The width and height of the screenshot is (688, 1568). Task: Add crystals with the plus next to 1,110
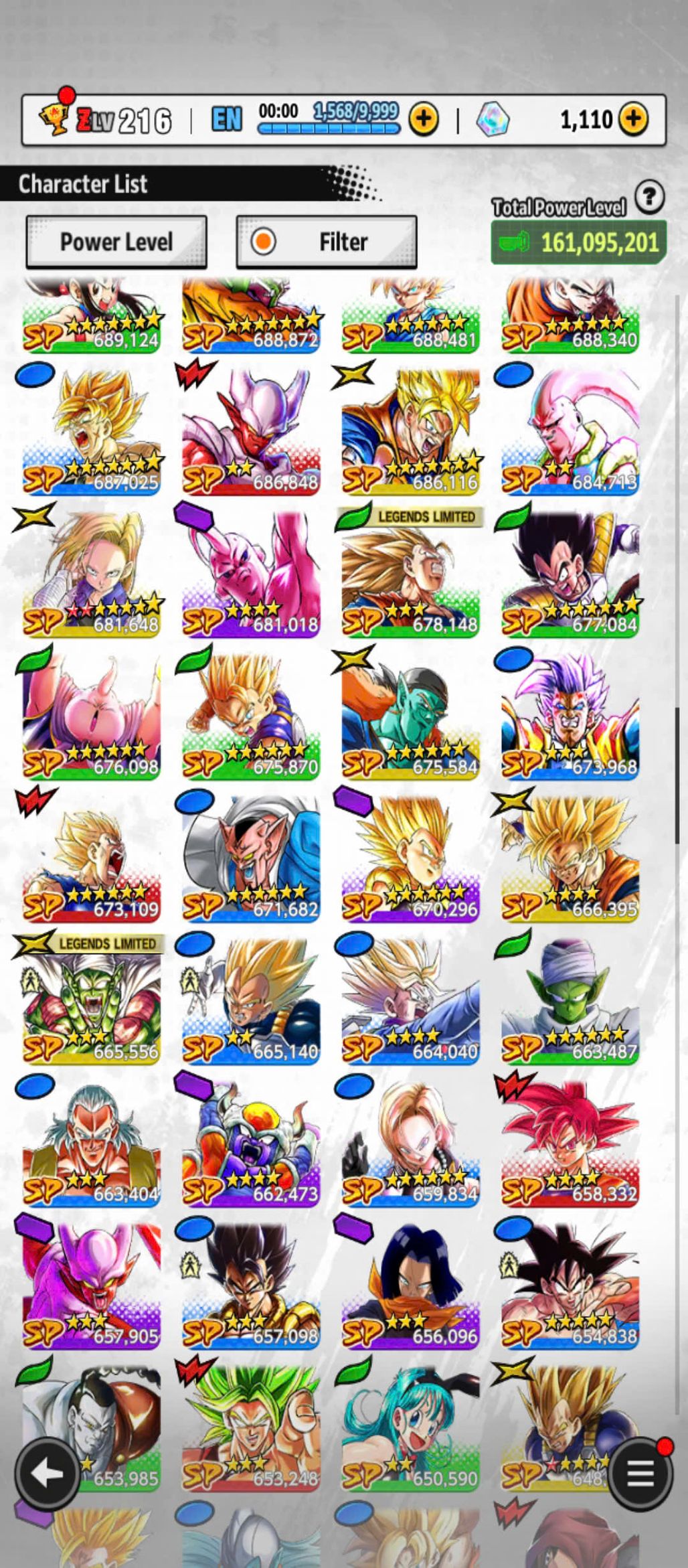[x=633, y=120]
